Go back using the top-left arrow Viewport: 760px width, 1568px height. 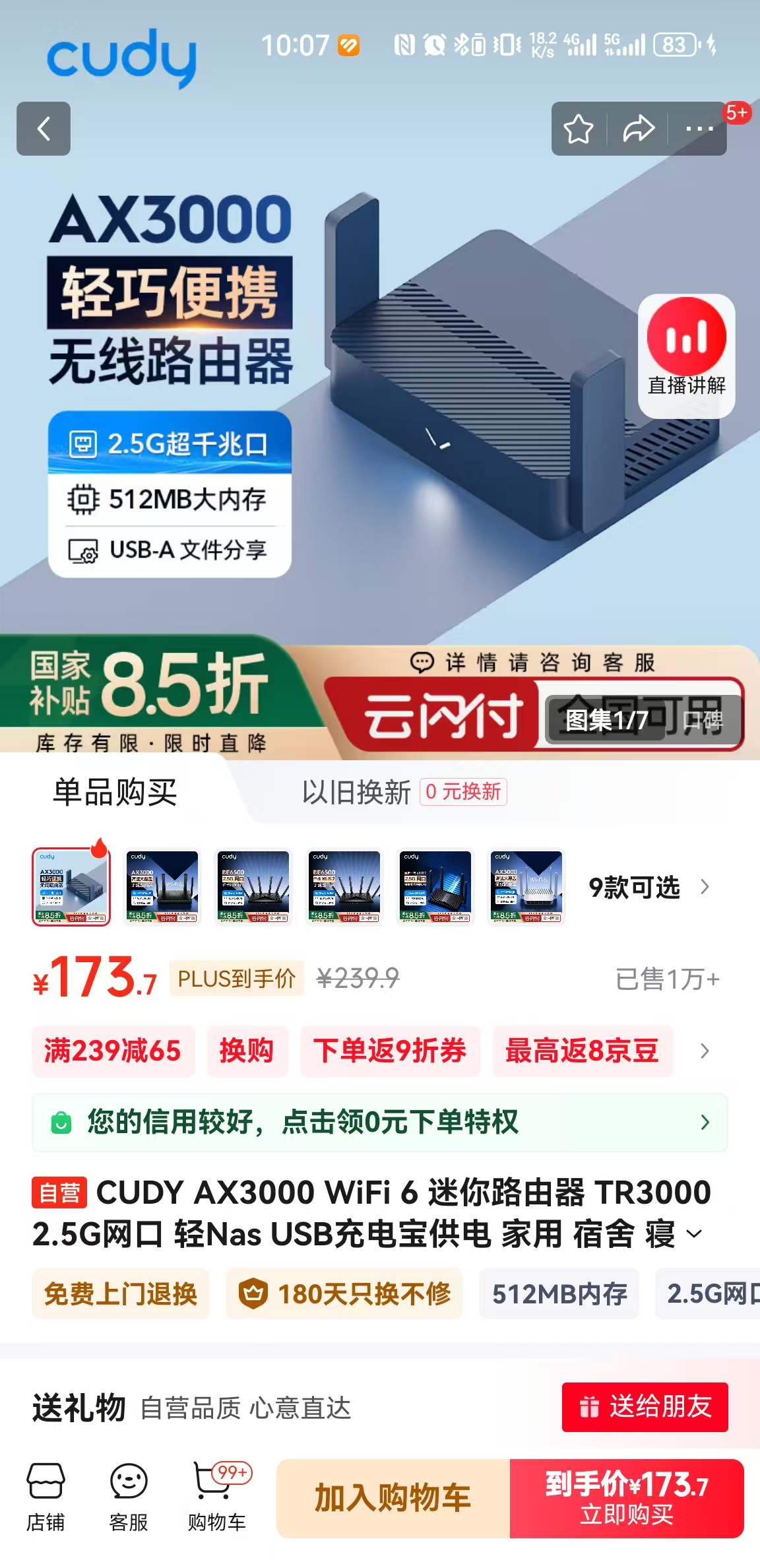coord(44,129)
